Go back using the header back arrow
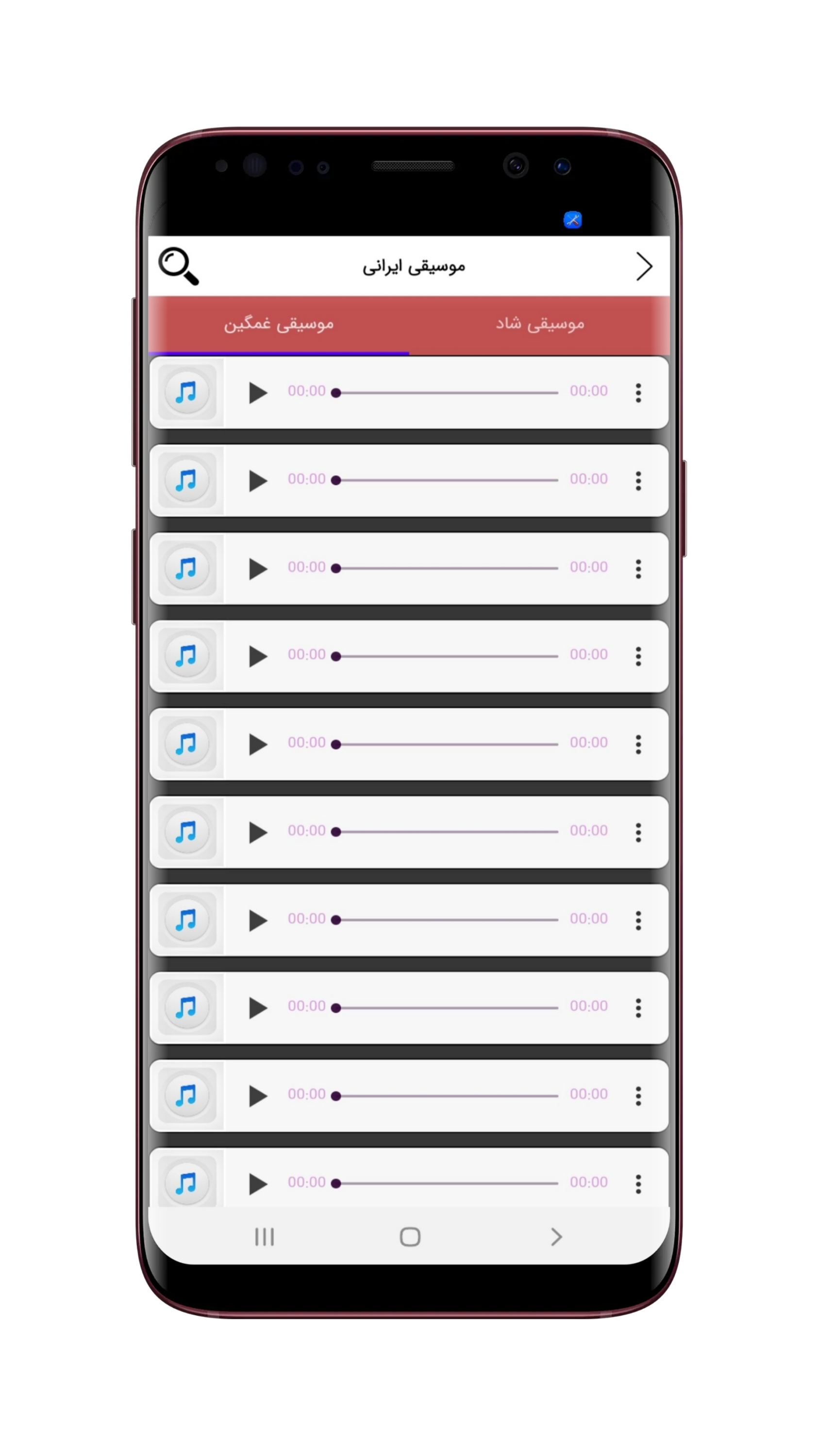Viewport: 819px width, 1456px height. click(x=644, y=267)
